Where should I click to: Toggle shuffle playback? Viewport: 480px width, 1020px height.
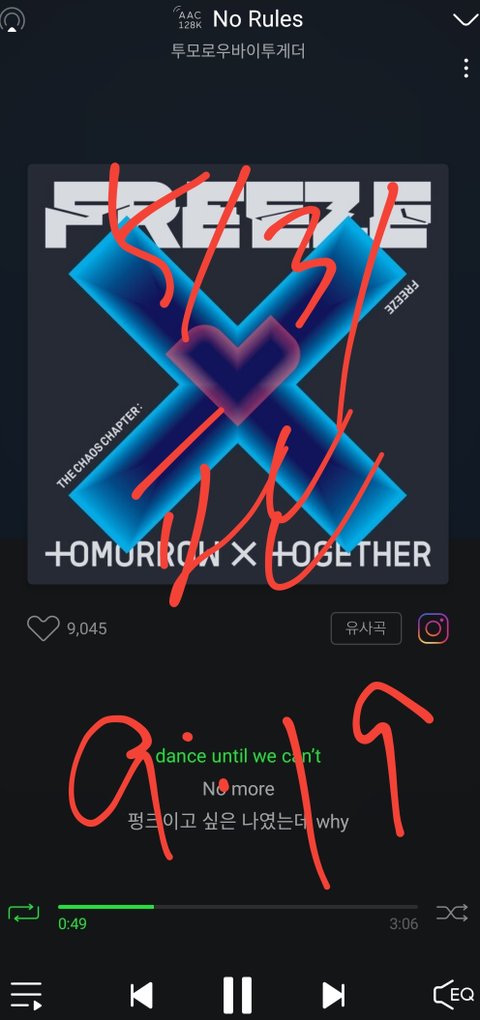pos(452,913)
